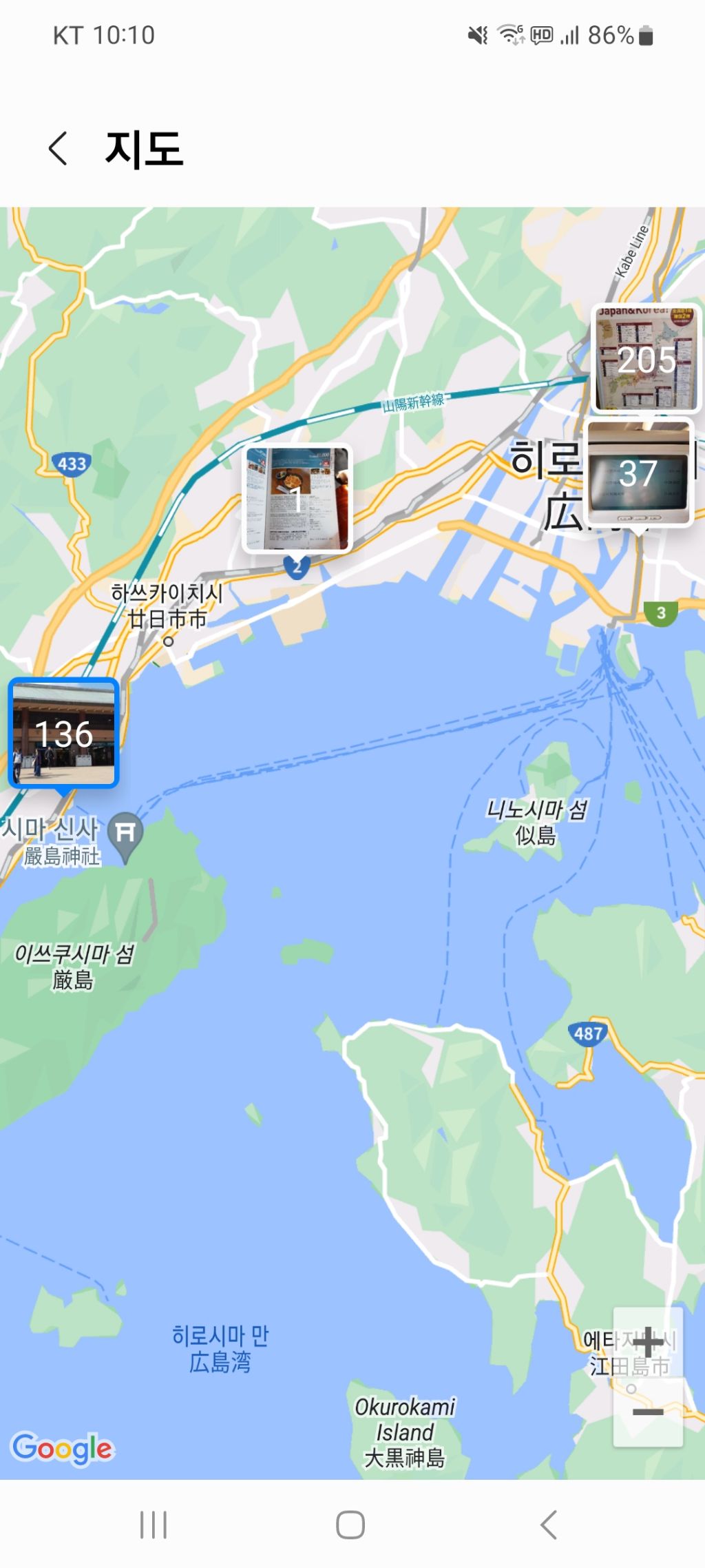Image resolution: width=705 pixels, height=1568 pixels.
Task: Tap the home button on navigation bar
Action: coord(351,1525)
